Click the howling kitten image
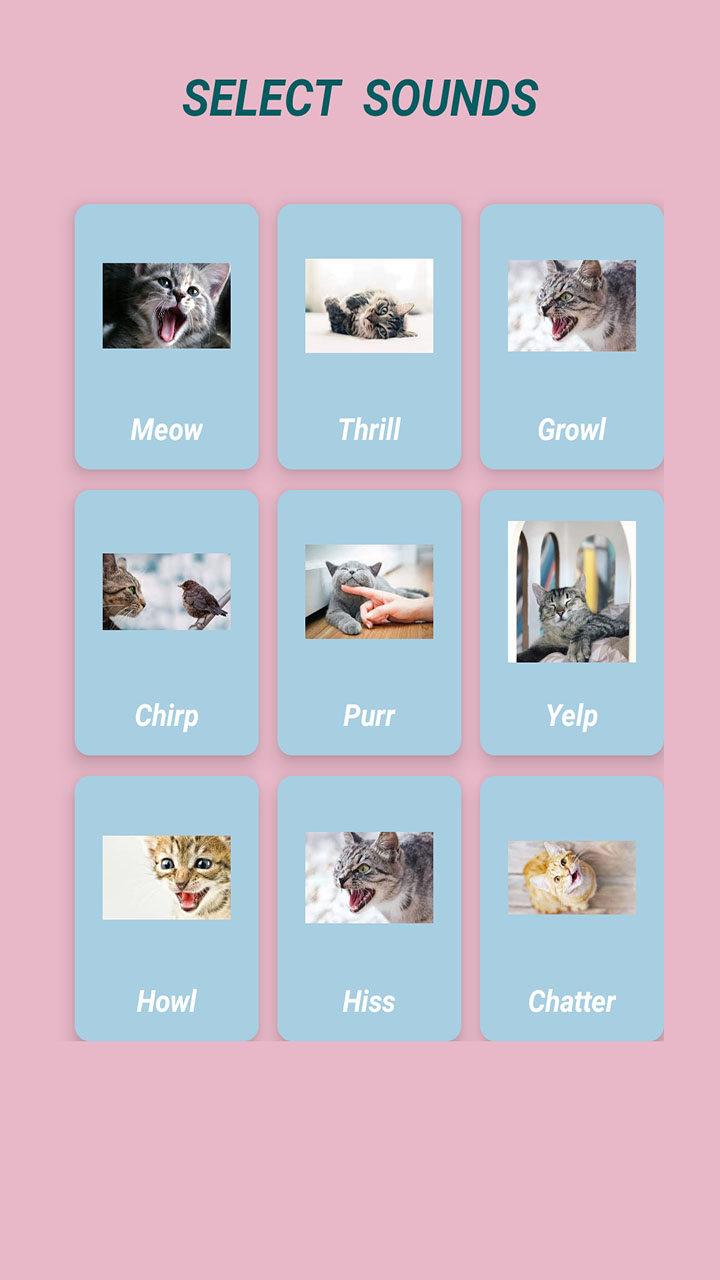The image size is (720, 1280). pyautogui.click(x=166, y=878)
